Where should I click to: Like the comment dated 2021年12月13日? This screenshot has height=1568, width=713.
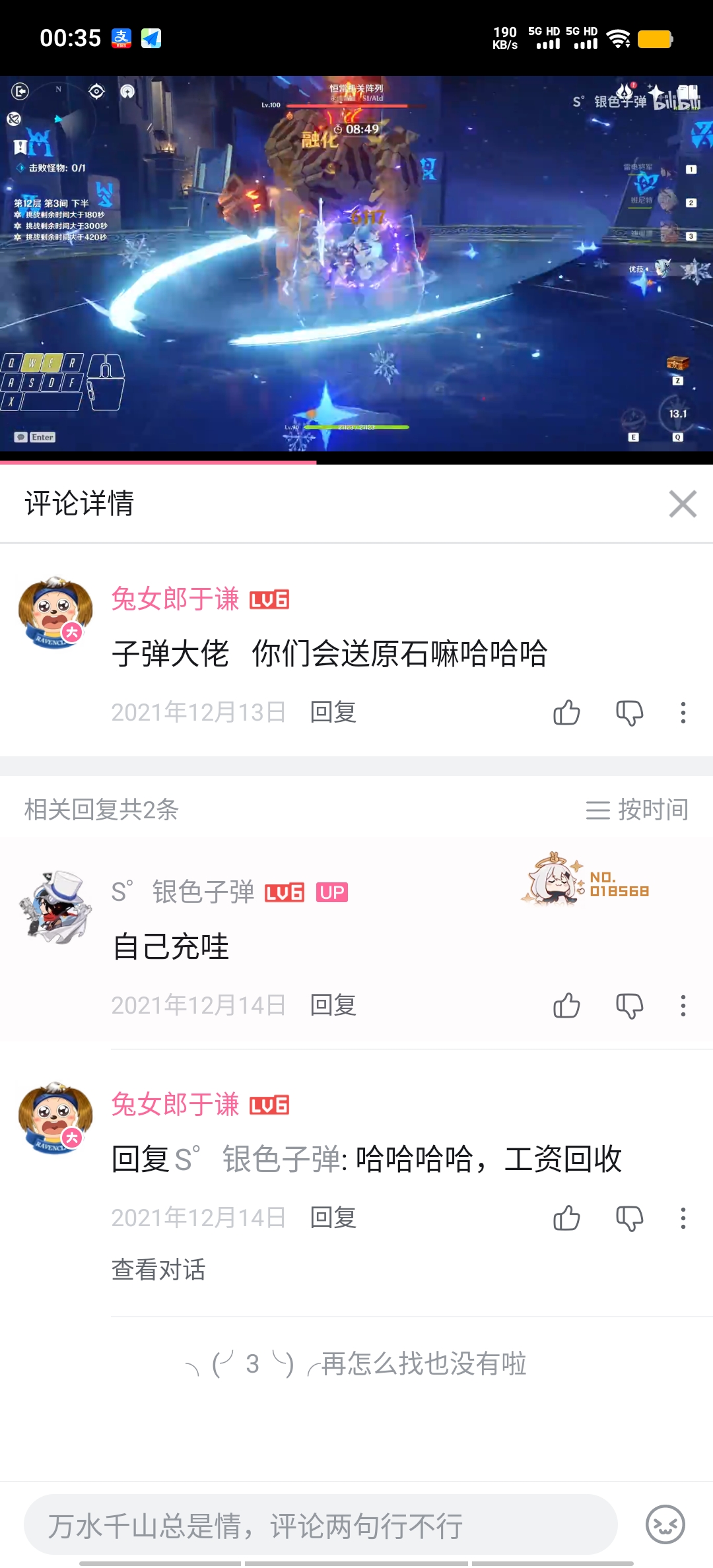tap(566, 713)
